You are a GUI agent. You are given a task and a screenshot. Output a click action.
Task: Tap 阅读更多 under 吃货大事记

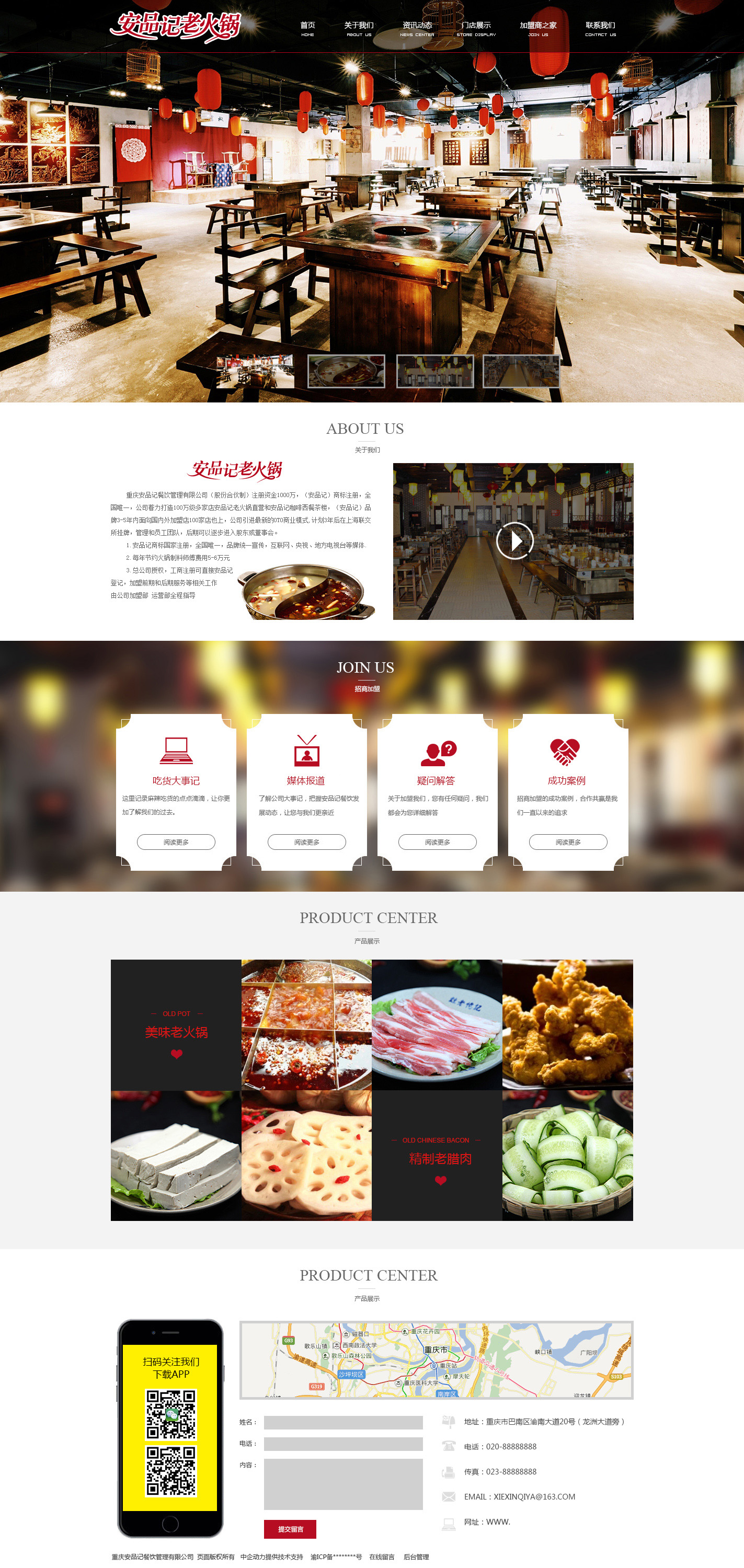pos(176,842)
